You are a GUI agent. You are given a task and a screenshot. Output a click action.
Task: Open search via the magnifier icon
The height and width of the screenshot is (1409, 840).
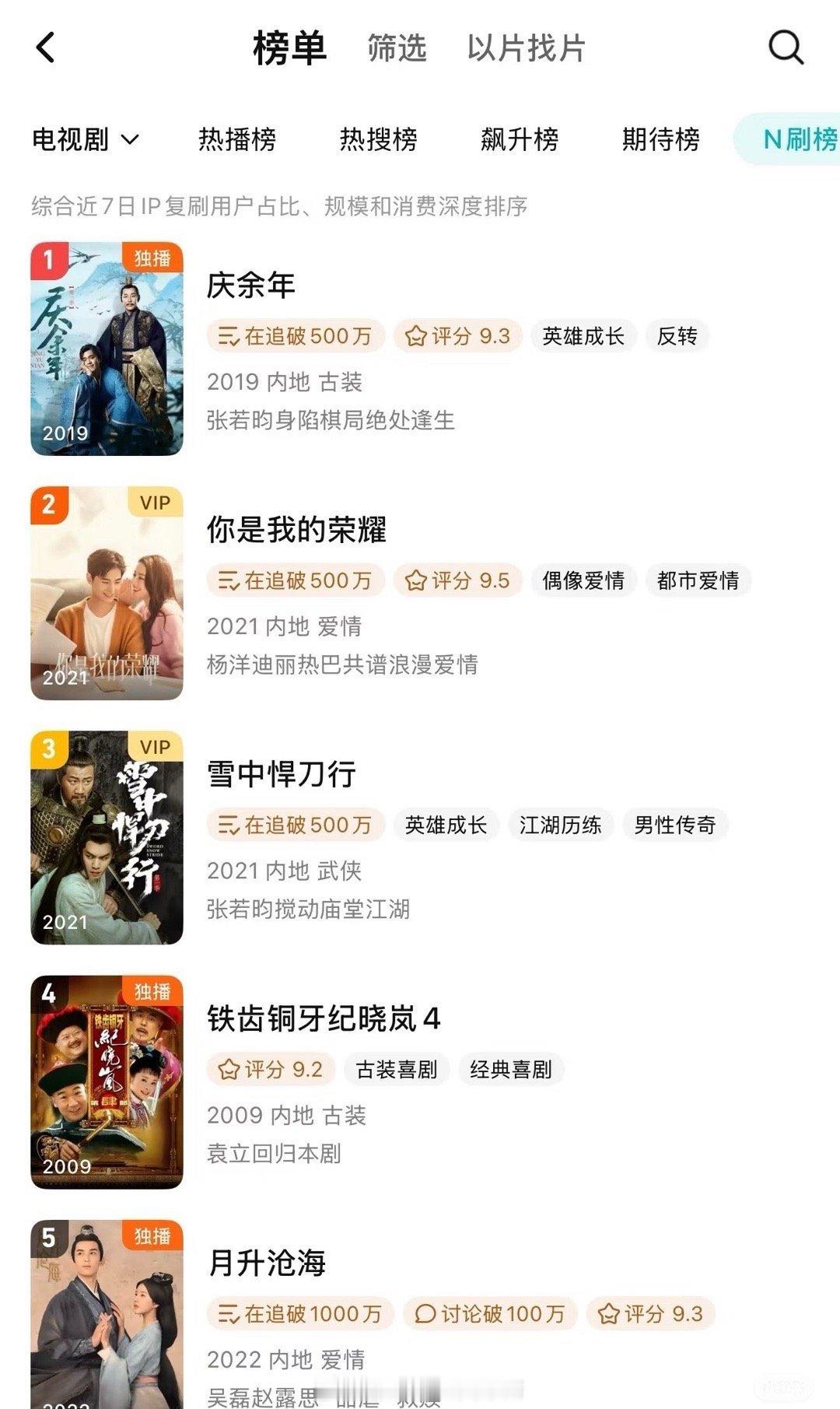pos(786,48)
